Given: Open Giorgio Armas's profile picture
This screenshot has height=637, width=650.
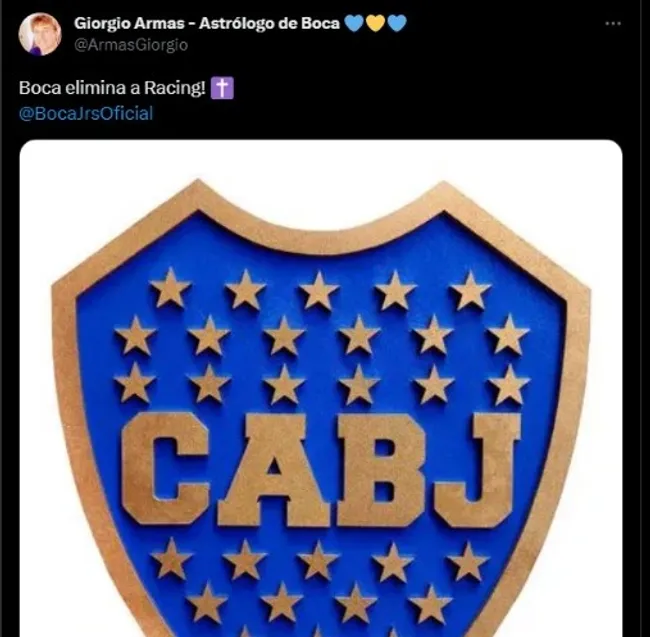Looking at the screenshot, I should 40,33.
